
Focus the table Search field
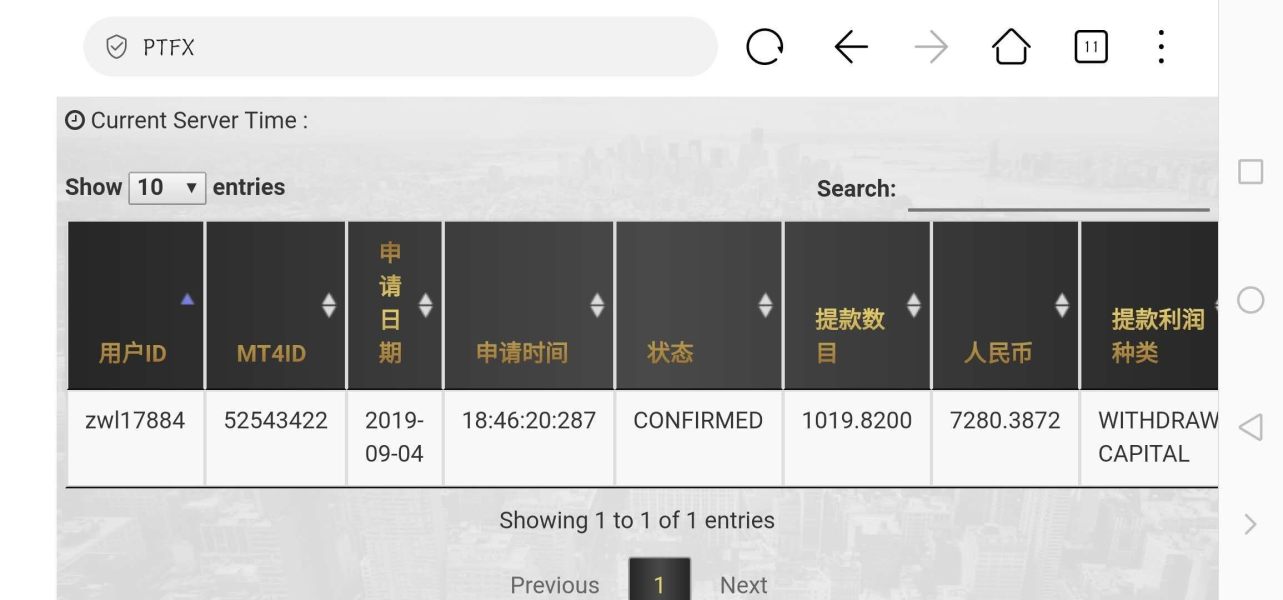[x=1058, y=190]
